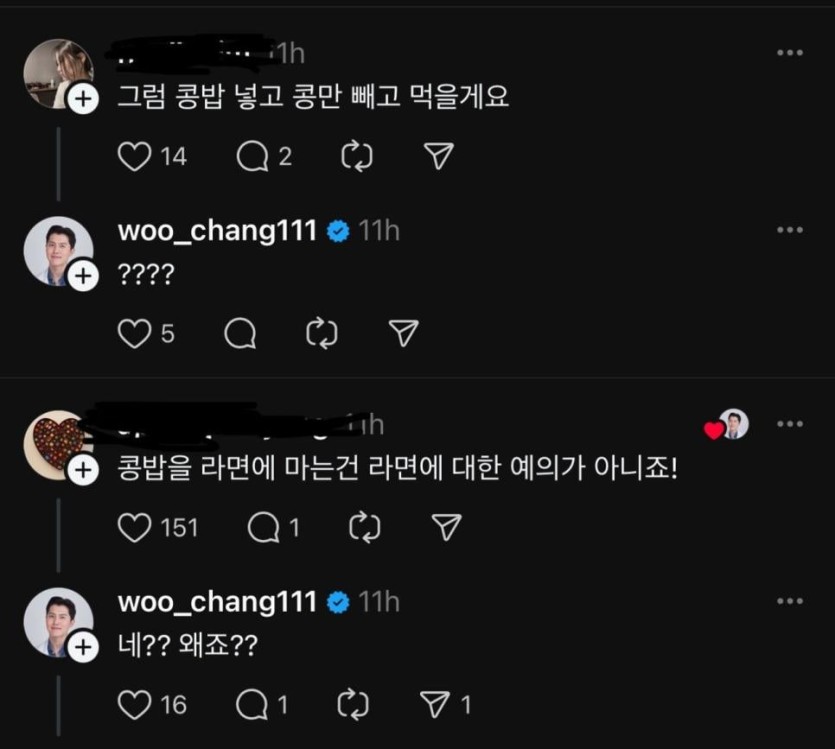Image resolution: width=835 pixels, height=749 pixels.
Task: Like the "네?? 왜죠??" reply
Action: tap(134, 705)
